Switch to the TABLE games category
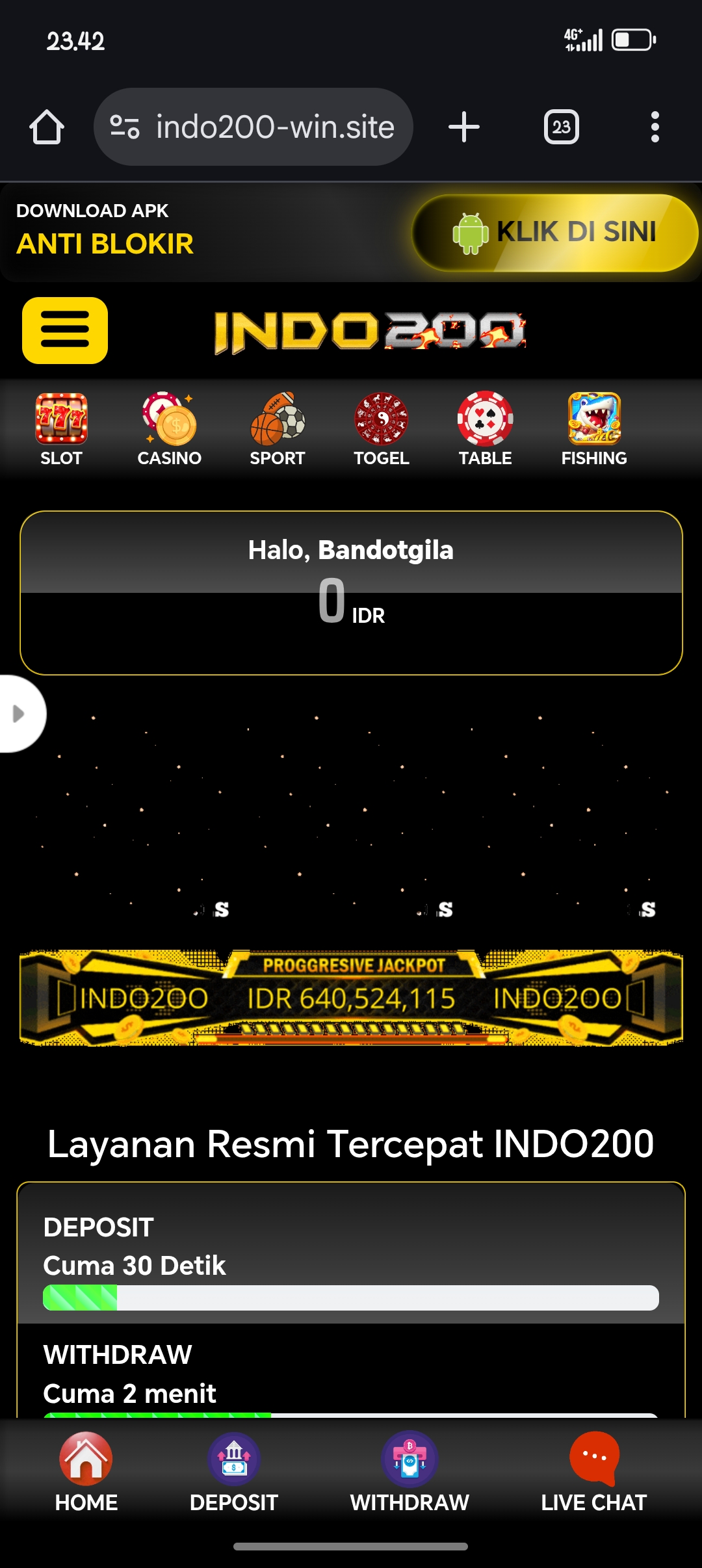Screen dimensions: 702x1568 pyautogui.click(x=485, y=429)
